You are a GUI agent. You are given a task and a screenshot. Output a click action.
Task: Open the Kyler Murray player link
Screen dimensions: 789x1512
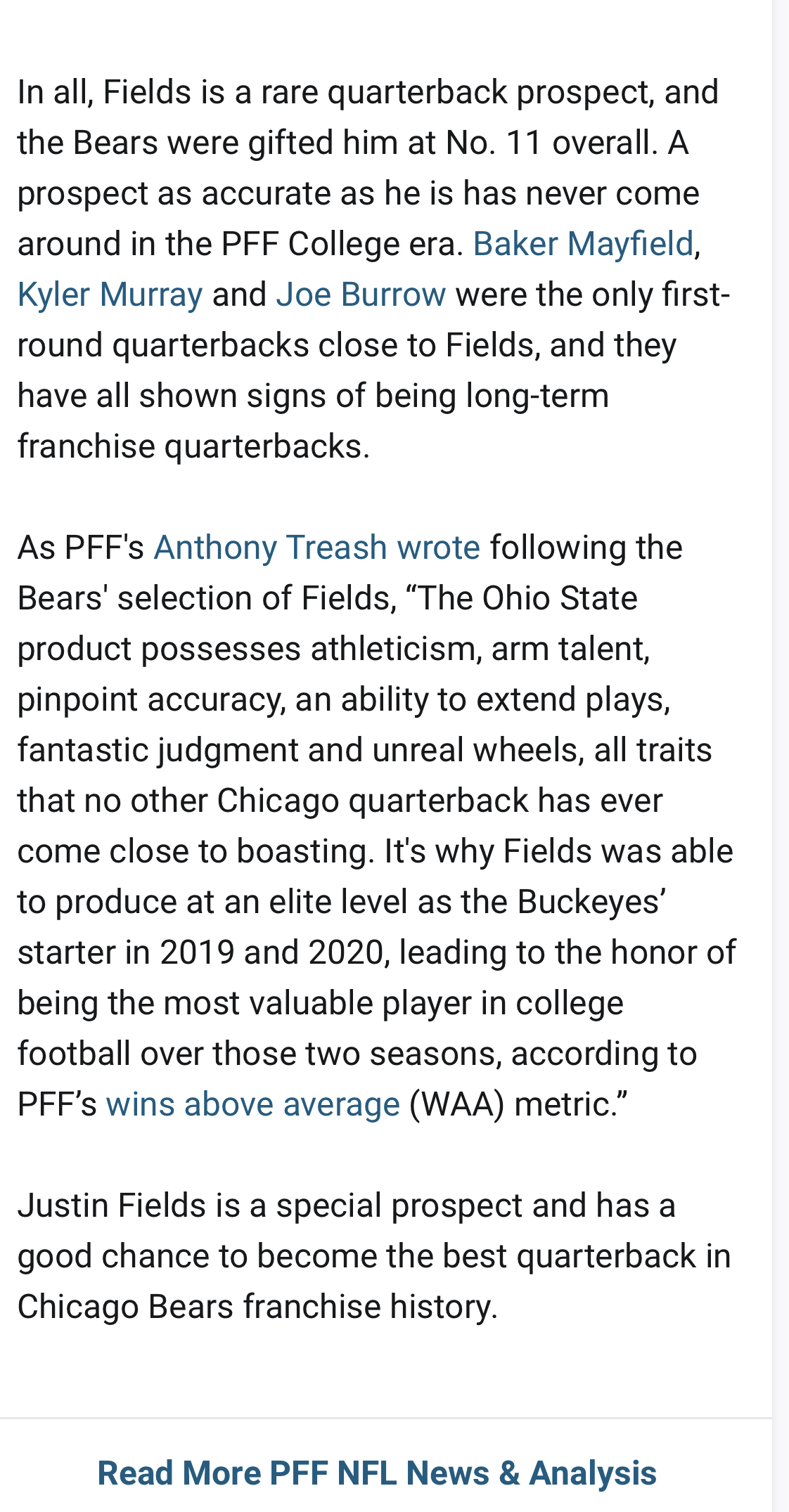[x=110, y=295]
